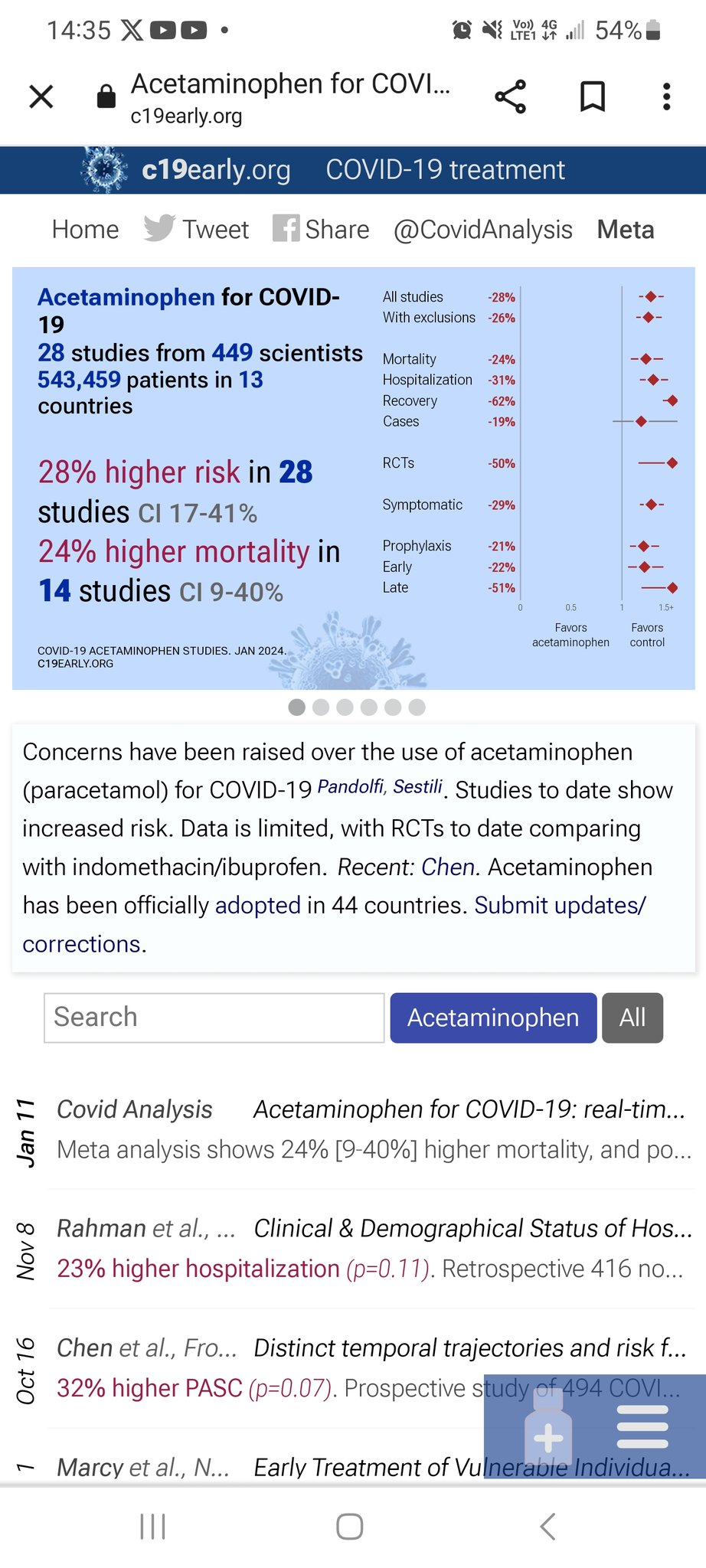Open the @CovidAnalysis link
This screenshot has width=706, height=1568.
tap(482, 230)
